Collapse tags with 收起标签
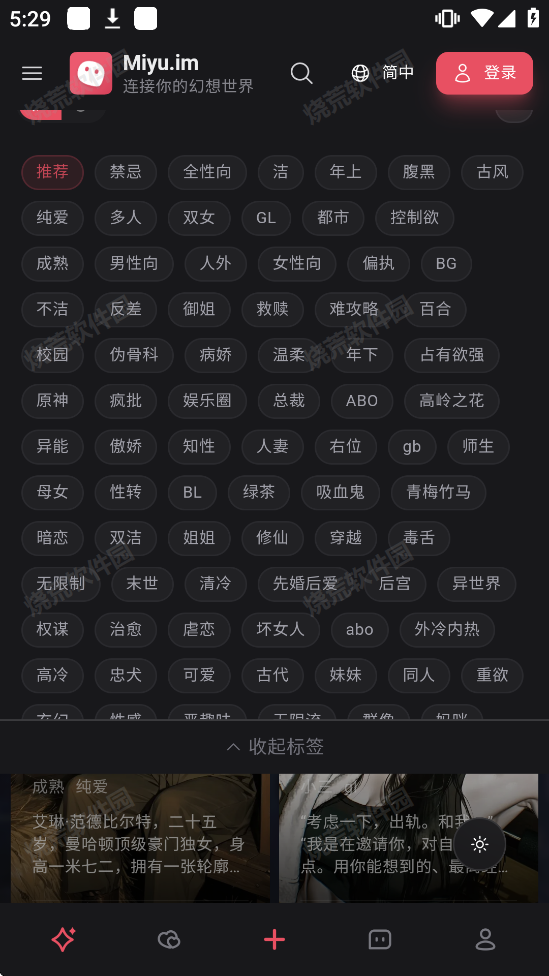The width and height of the screenshot is (549, 976). click(x=274, y=746)
